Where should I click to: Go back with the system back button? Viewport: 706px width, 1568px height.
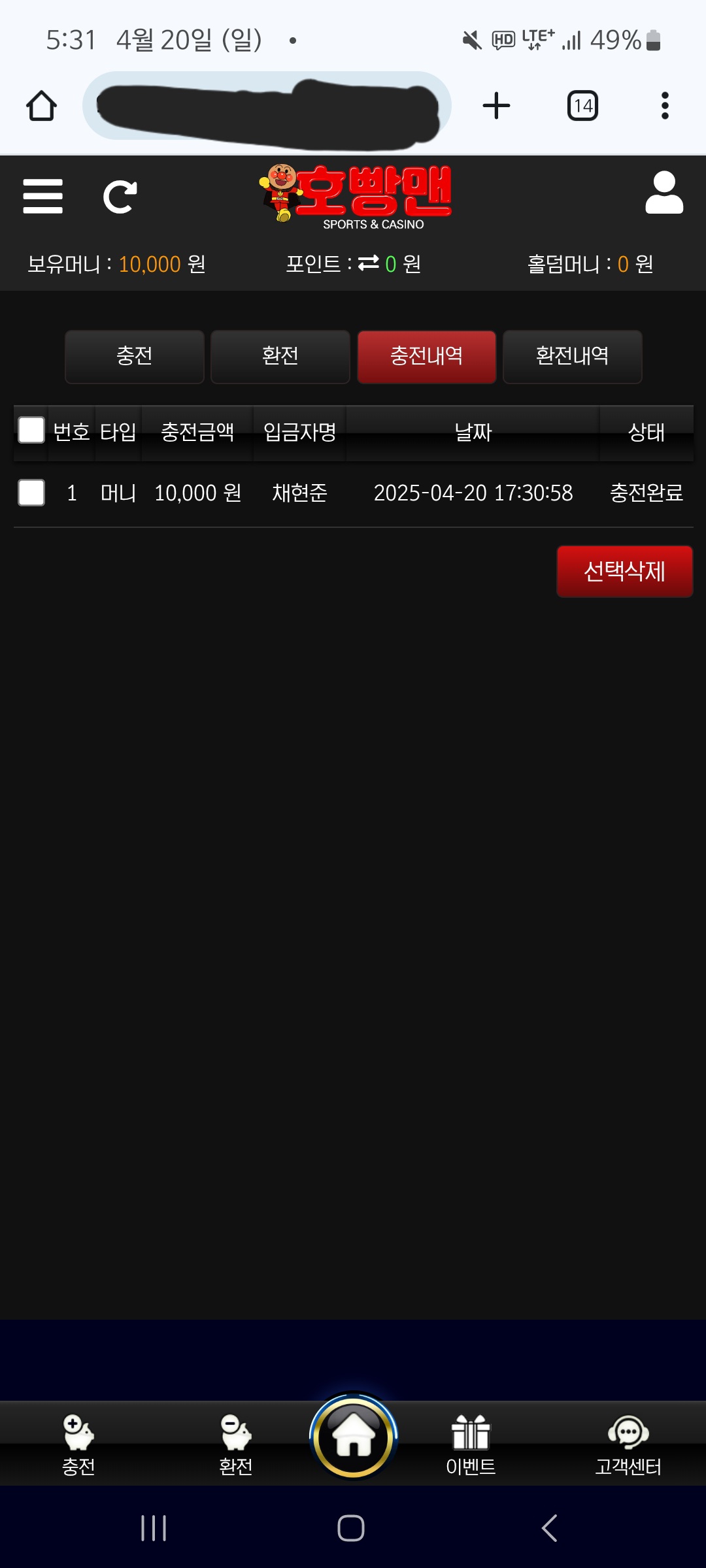pyautogui.click(x=550, y=1528)
